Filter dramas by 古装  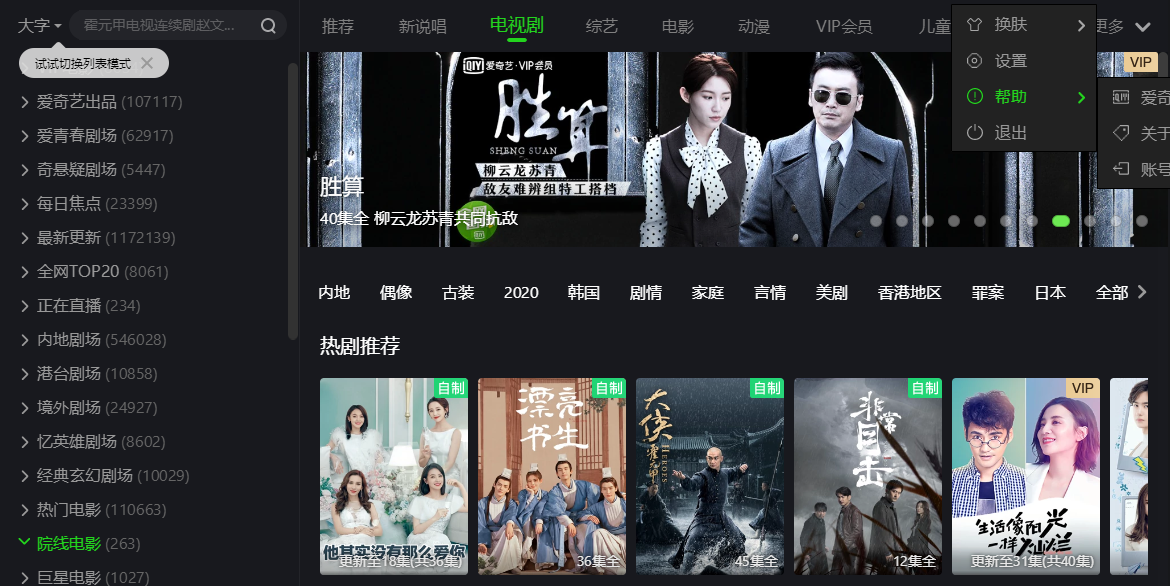pyautogui.click(x=458, y=292)
